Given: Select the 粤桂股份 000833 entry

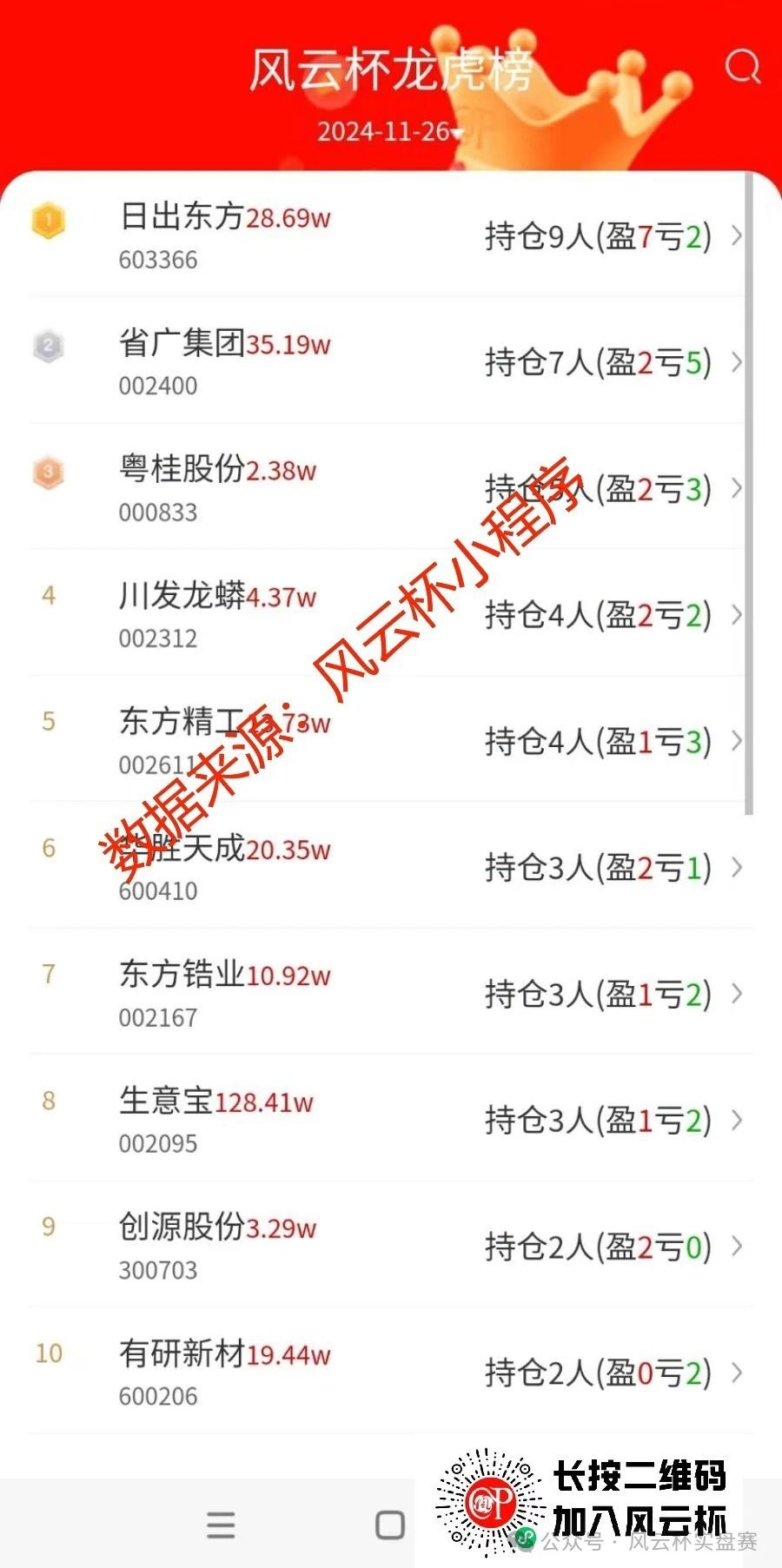Looking at the screenshot, I should click(389, 488).
